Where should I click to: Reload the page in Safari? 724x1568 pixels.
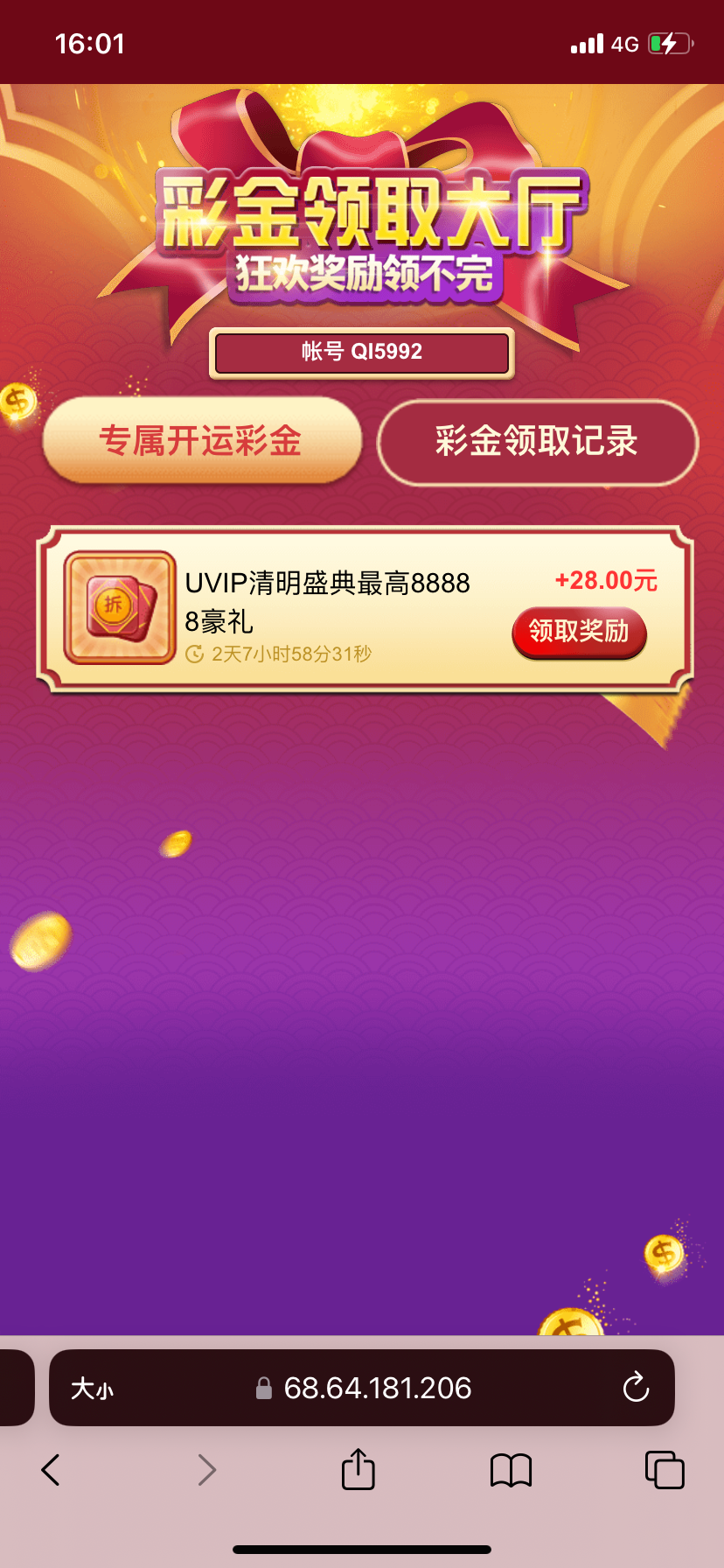[636, 1388]
